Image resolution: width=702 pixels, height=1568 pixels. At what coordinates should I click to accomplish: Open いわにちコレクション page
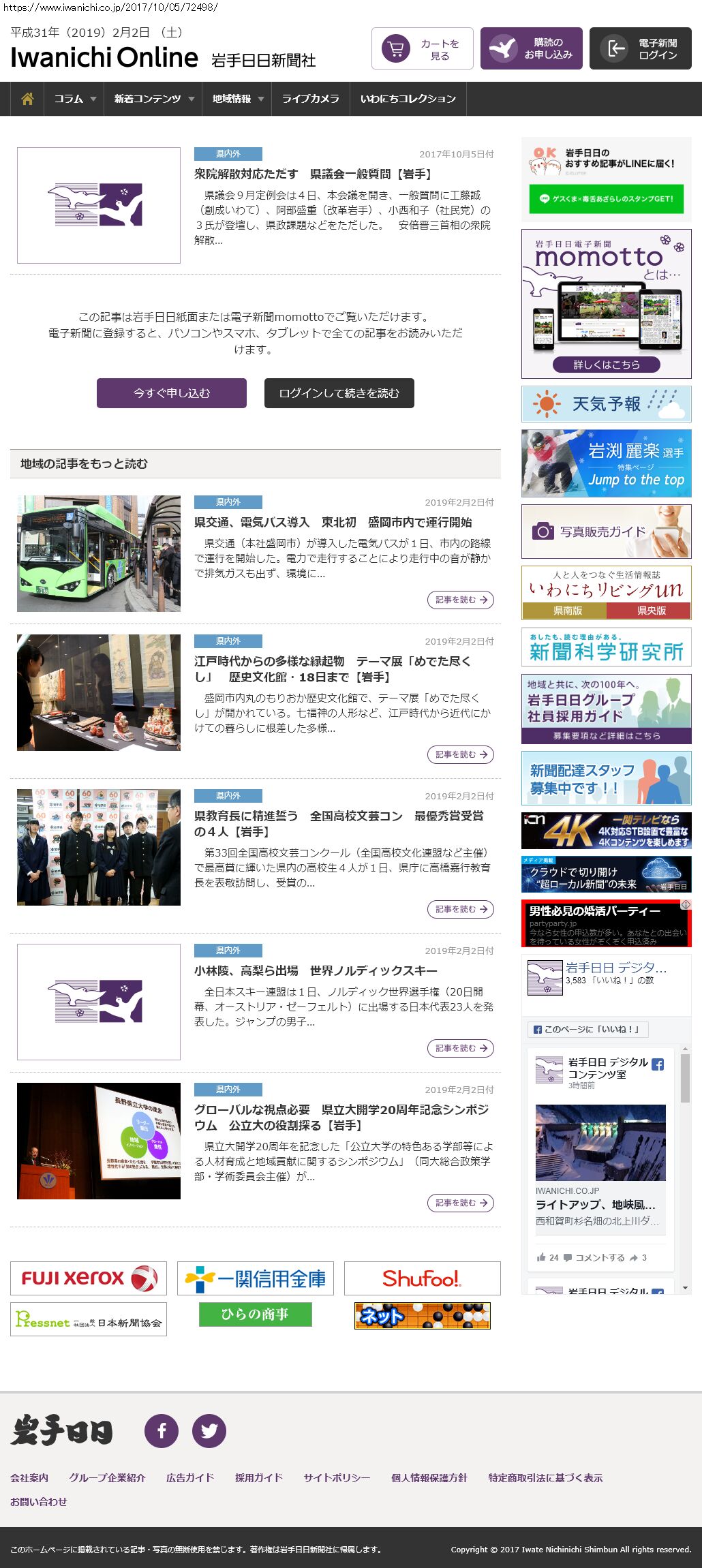coord(408,99)
